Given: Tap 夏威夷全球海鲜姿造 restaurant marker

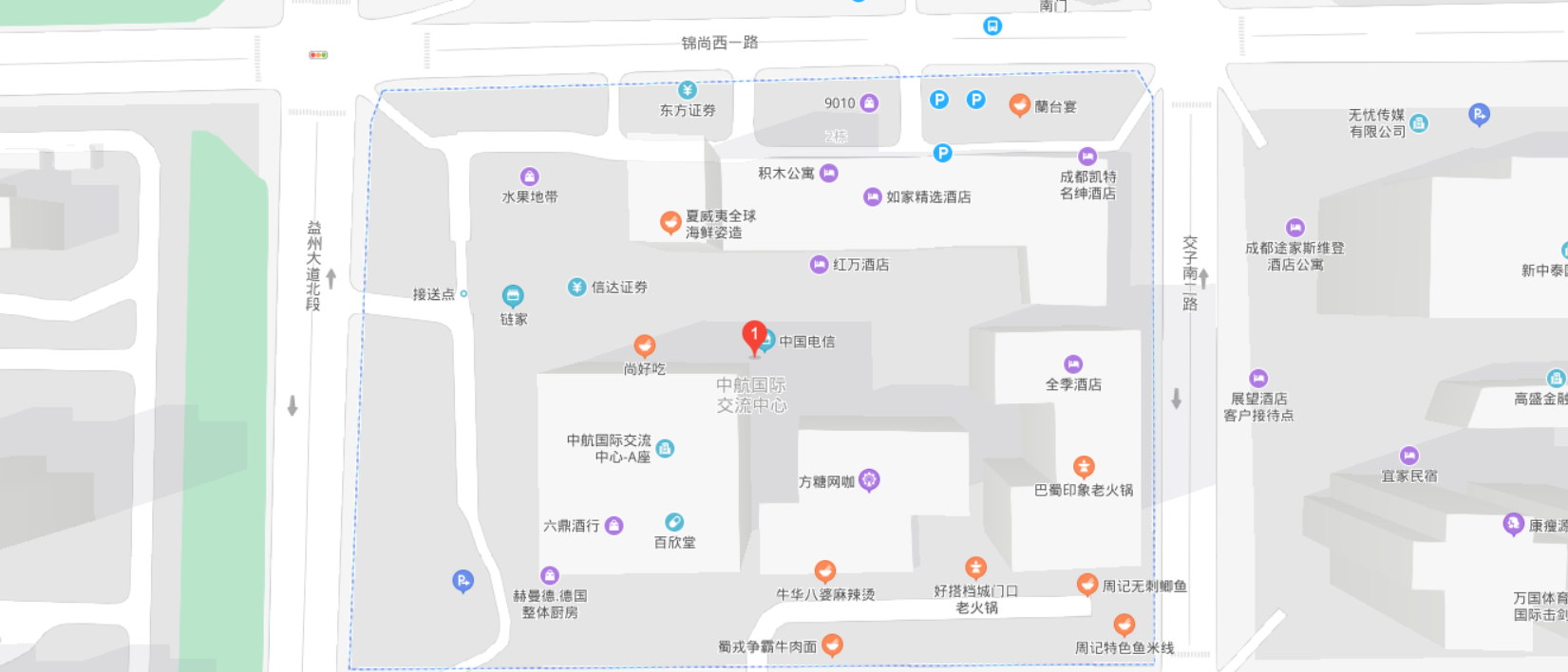Looking at the screenshot, I should pyautogui.click(x=671, y=222).
